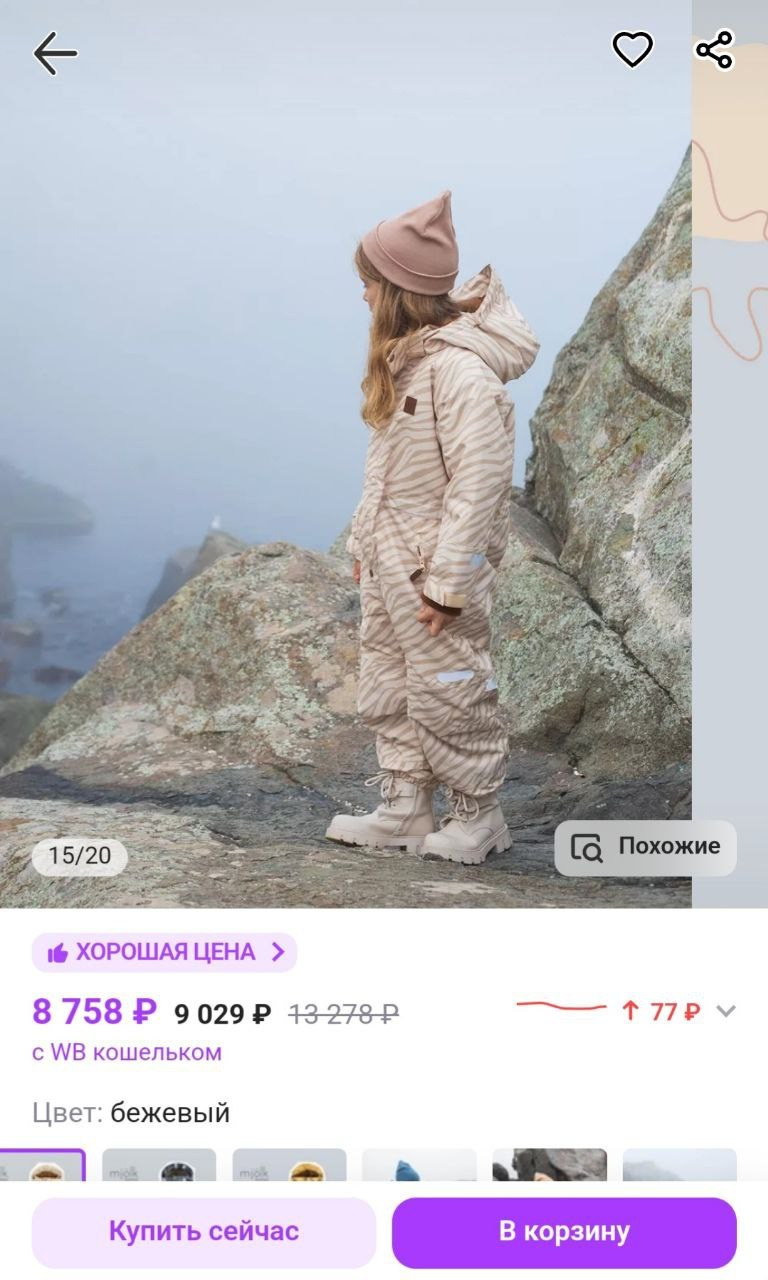Viewport: 768px width, 1280px height.
Task: Choose the color variant with the blue hat
Action: tap(418, 1166)
